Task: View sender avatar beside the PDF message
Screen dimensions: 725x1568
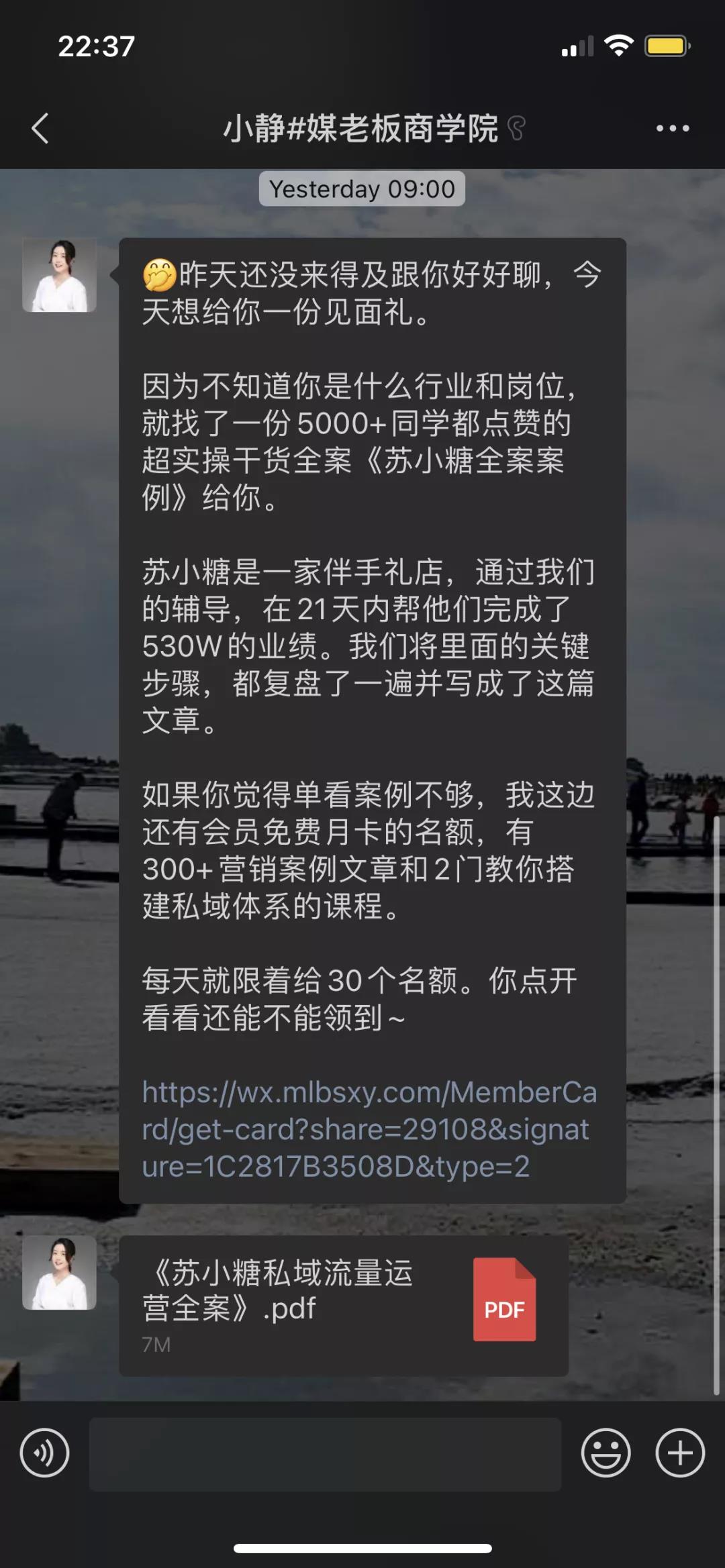Action: [59, 1273]
